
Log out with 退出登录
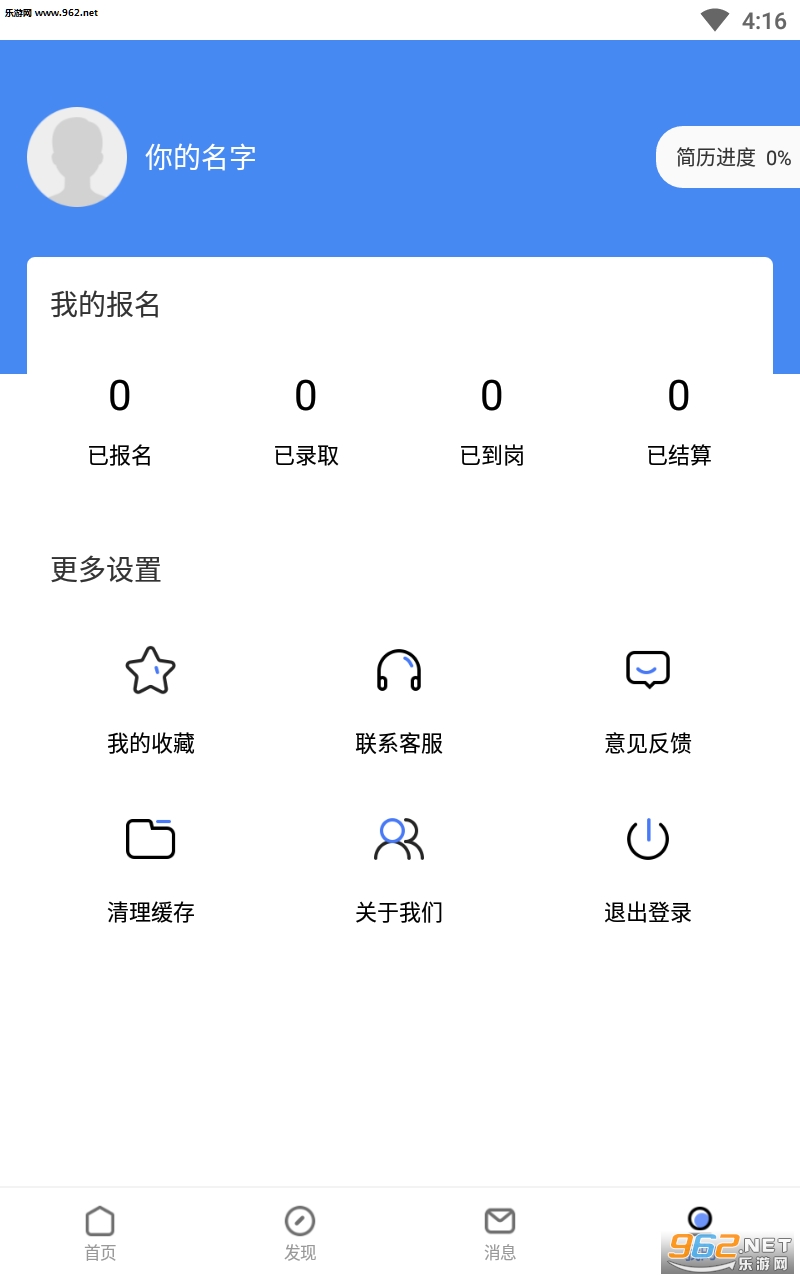click(x=648, y=867)
